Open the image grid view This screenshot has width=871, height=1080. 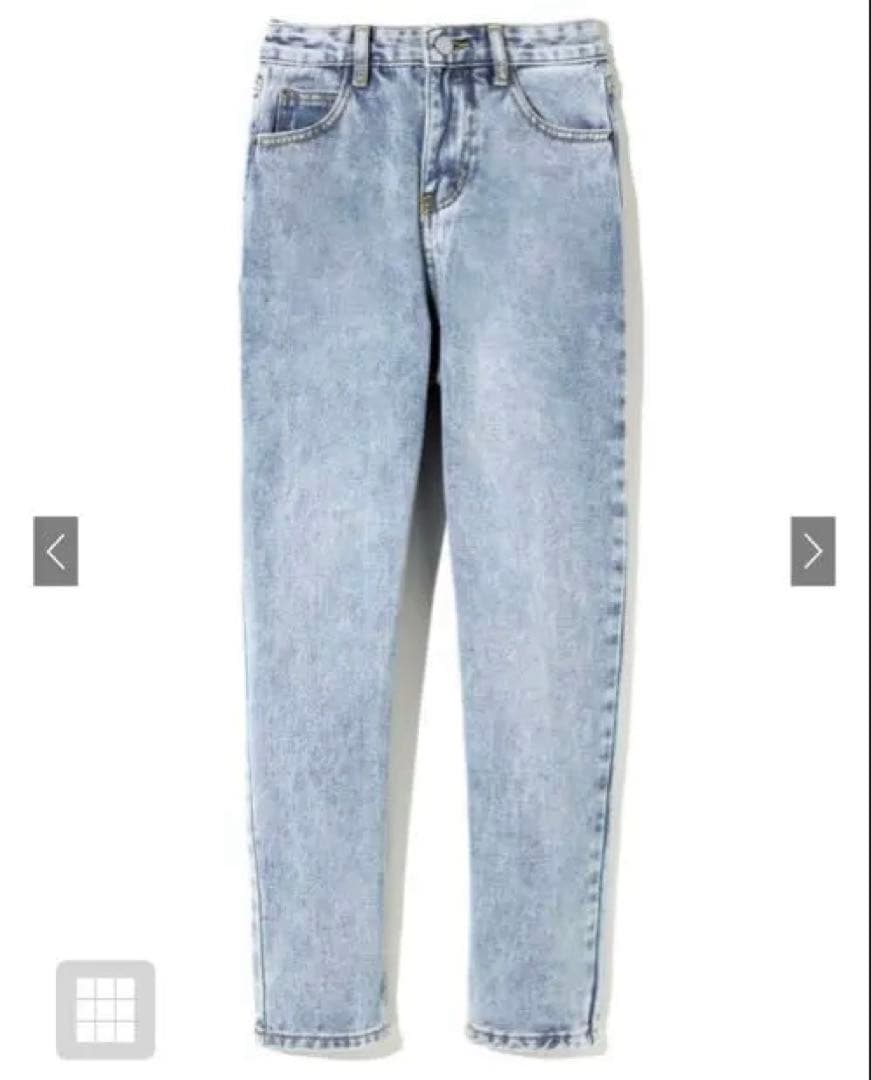(105, 1009)
